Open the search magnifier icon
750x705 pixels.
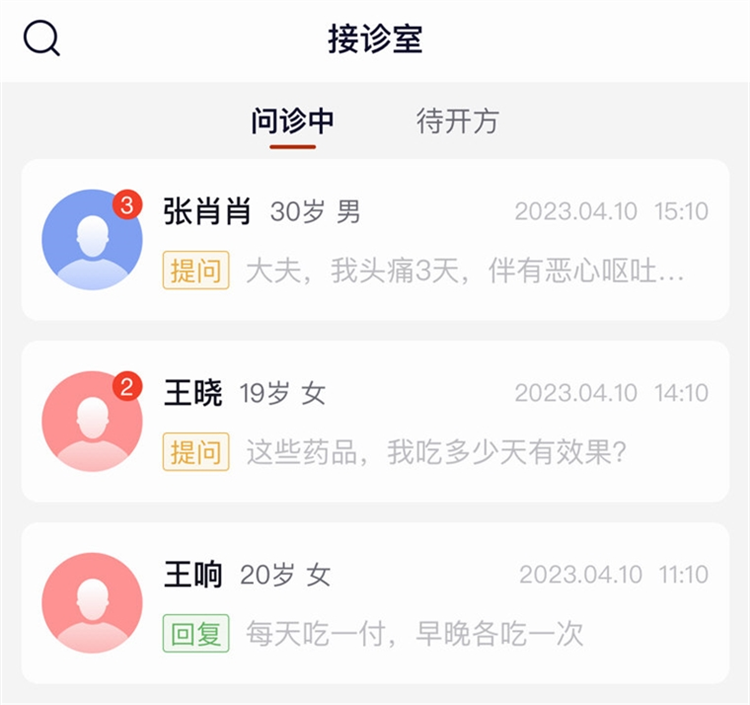[42, 39]
